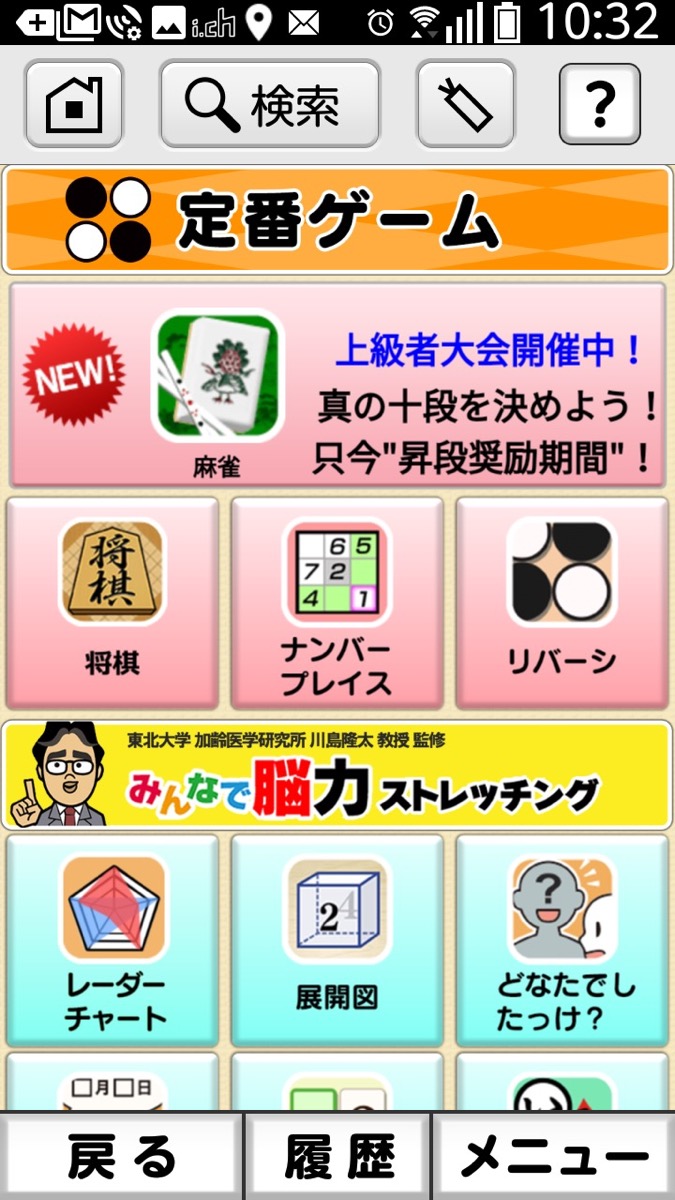Screen dimensions: 675x1200
Task: Tap the flashlight icon button
Action: pyautogui.click(x=465, y=104)
